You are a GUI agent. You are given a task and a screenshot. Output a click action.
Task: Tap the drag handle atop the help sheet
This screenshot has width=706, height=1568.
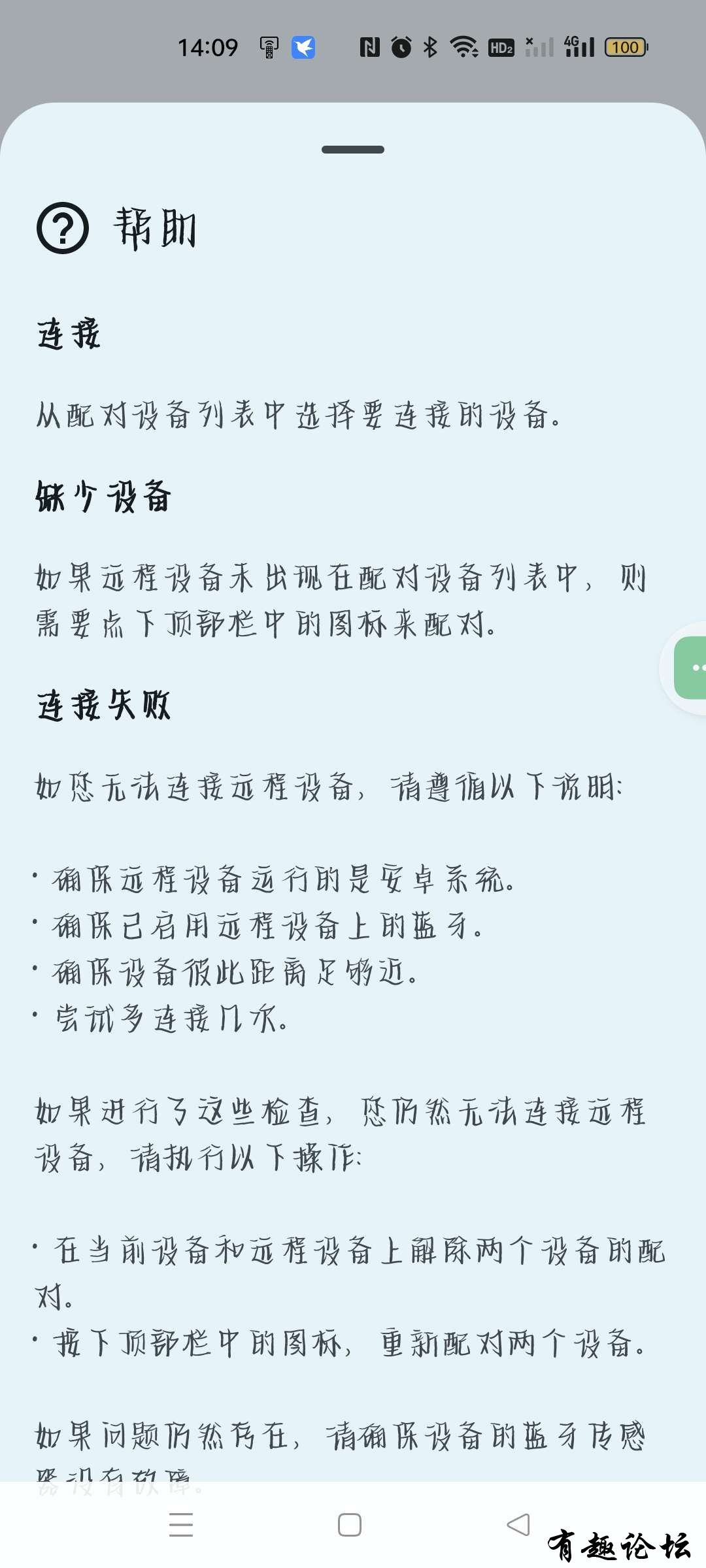point(353,150)
